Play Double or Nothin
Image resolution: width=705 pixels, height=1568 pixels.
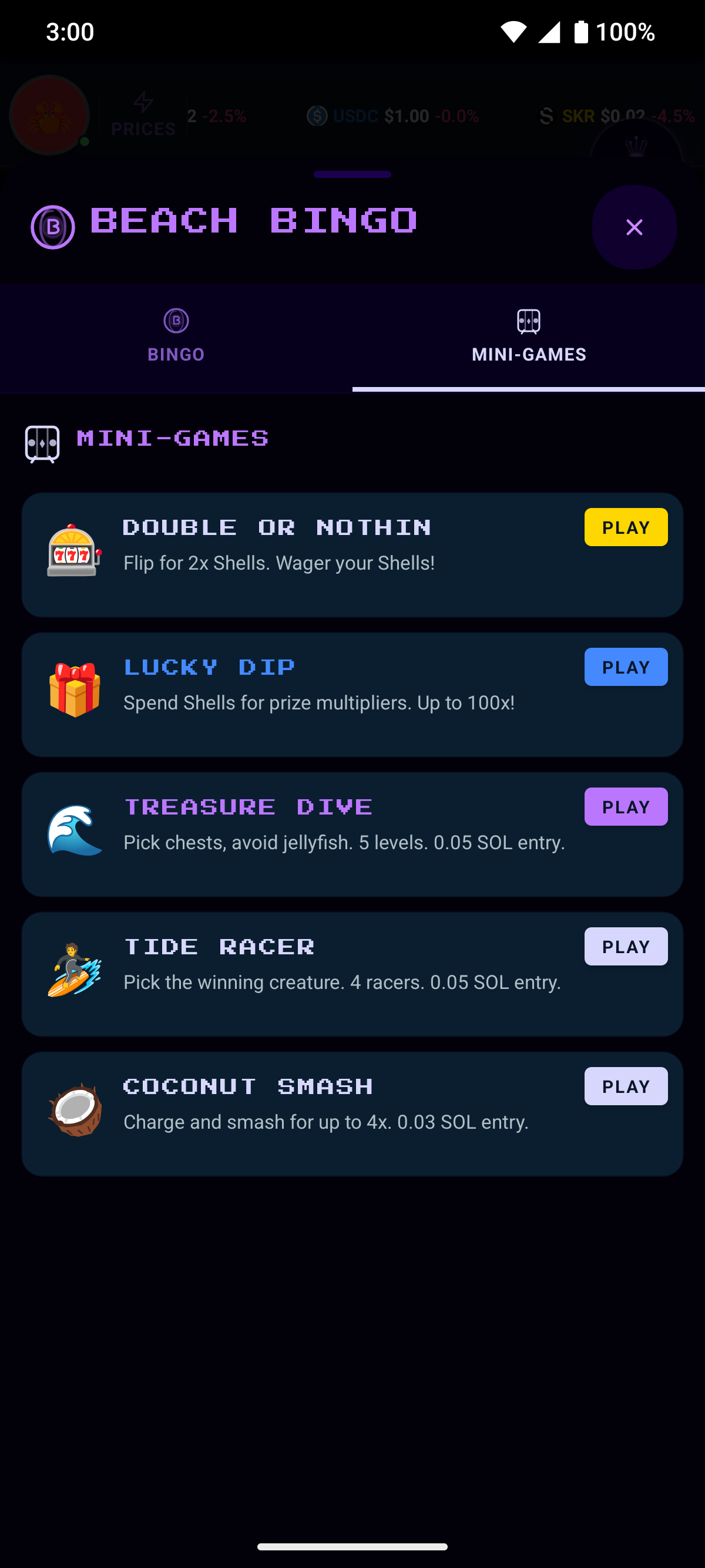(x=626, y=527)
